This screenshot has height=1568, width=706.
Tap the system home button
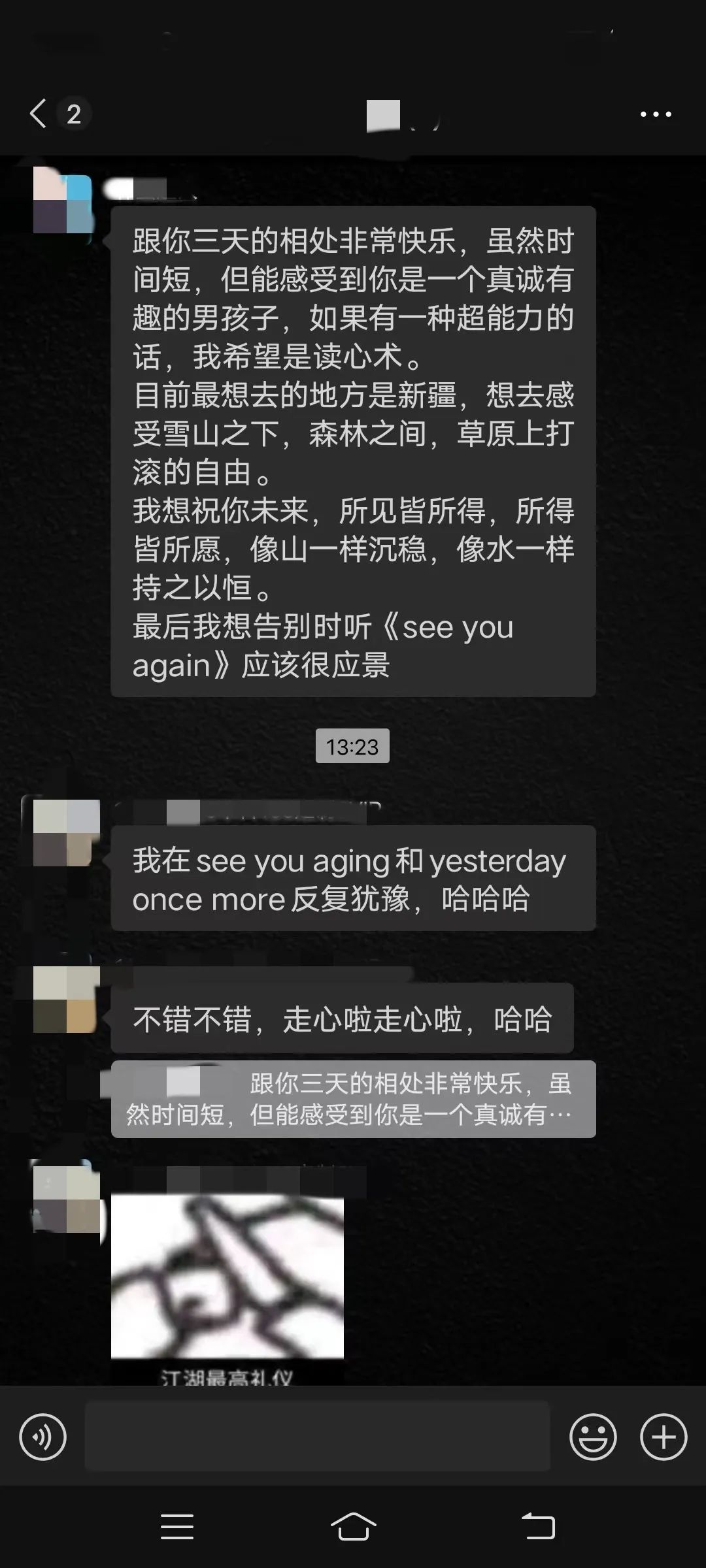(353, 1527)
